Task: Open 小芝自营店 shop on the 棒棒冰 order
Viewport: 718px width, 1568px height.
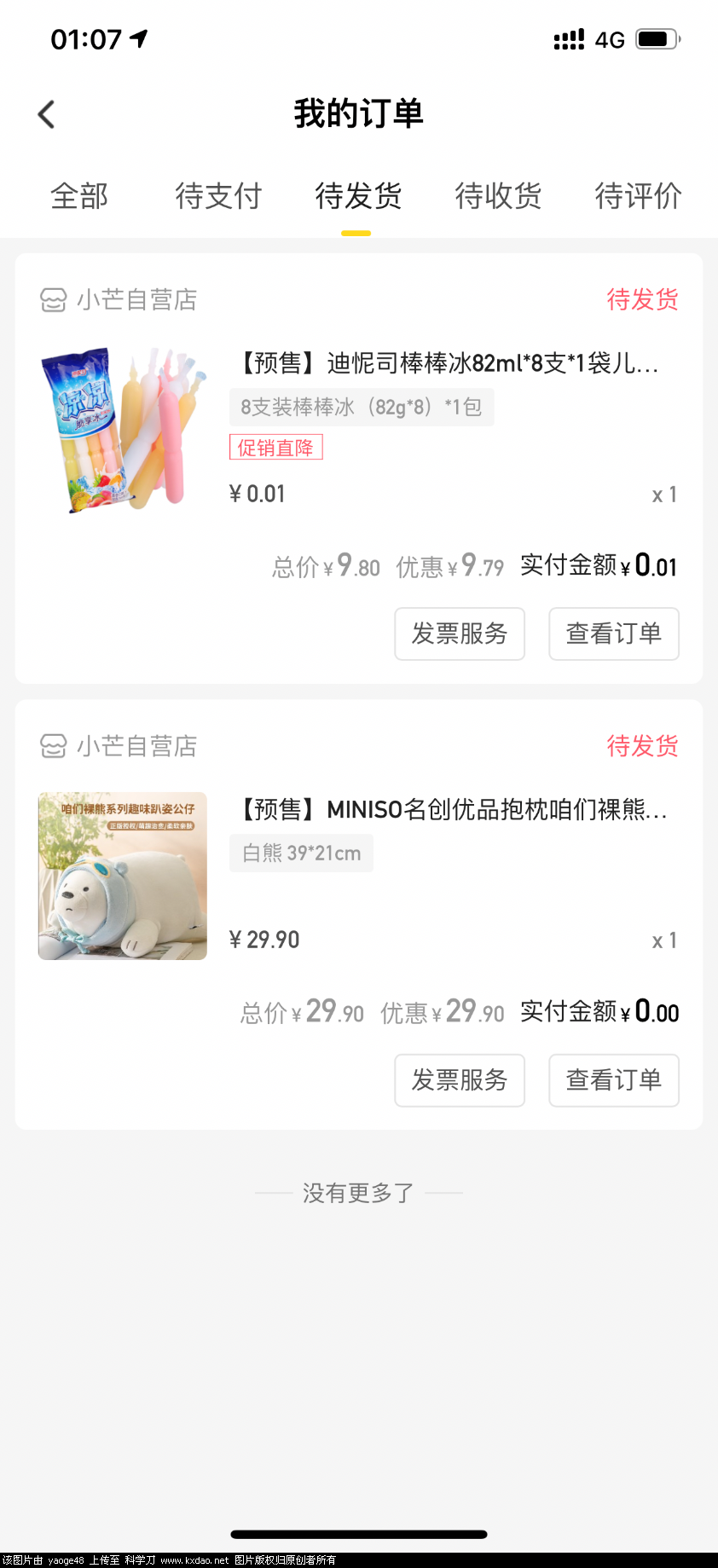Action: pyautogui.click(x=119, y=300)
